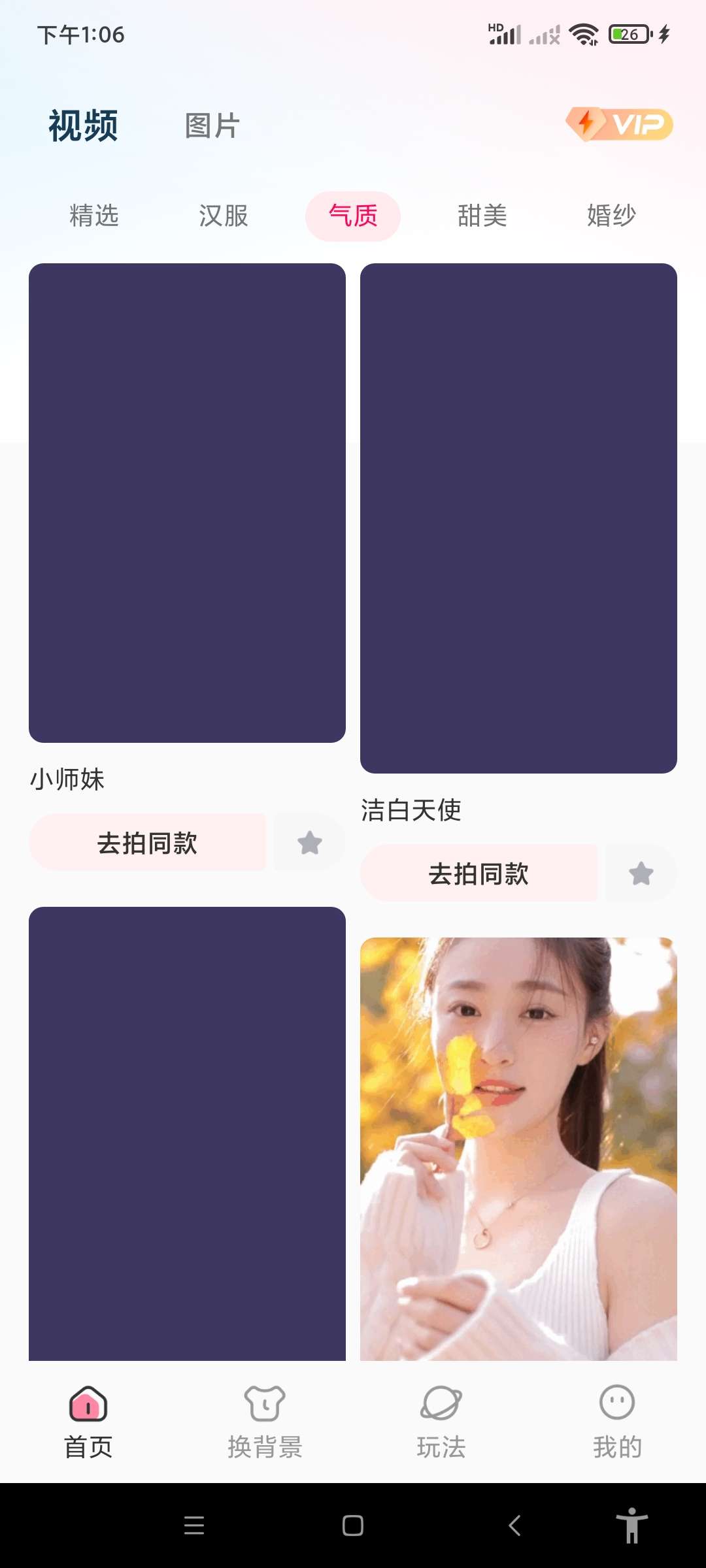
Task: Choose the 汉服 category
Action: 223,216
